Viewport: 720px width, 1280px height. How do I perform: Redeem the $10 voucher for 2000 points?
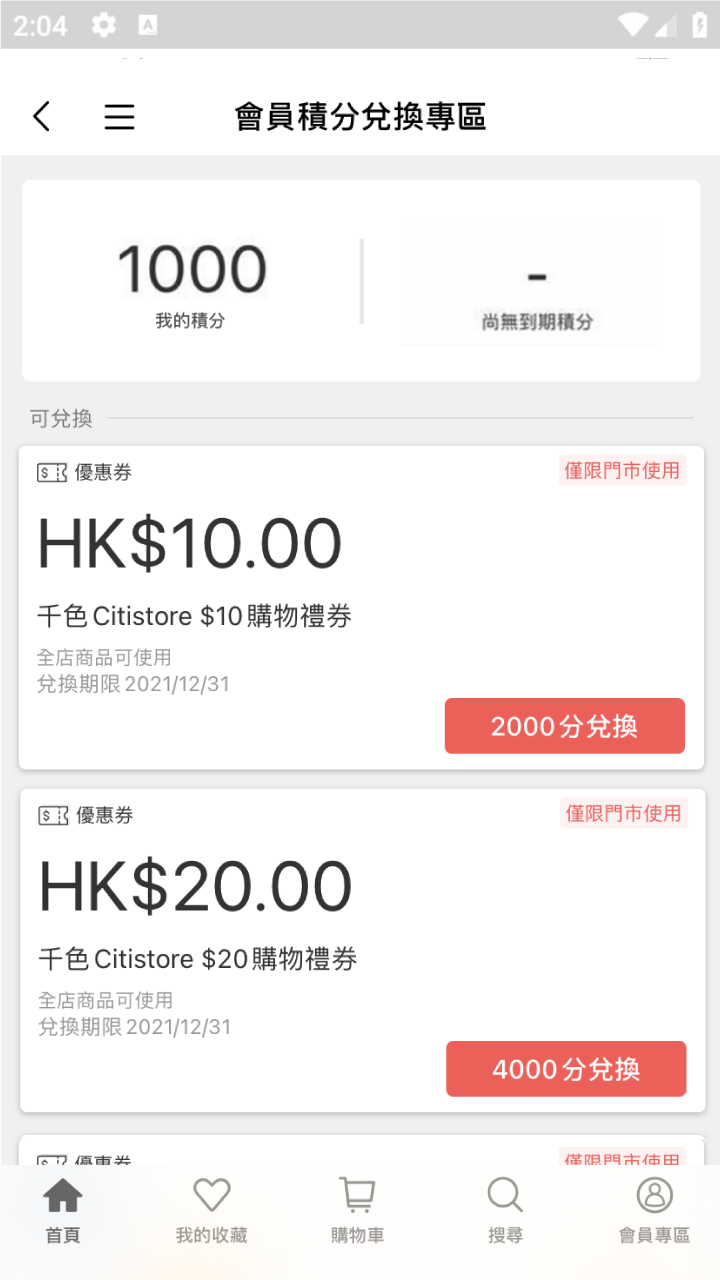pos(565,726)
